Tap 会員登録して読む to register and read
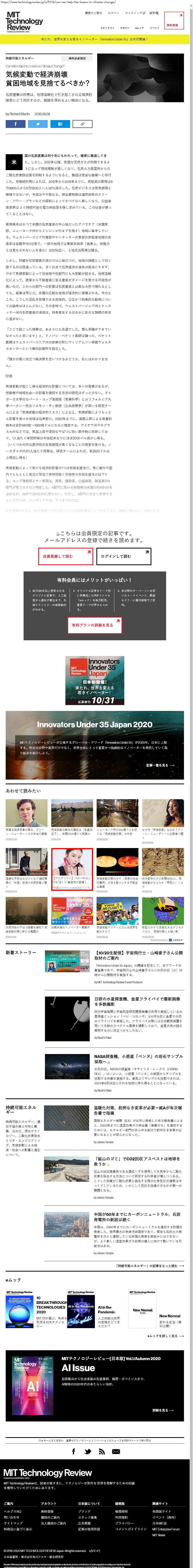 point(65,556)
